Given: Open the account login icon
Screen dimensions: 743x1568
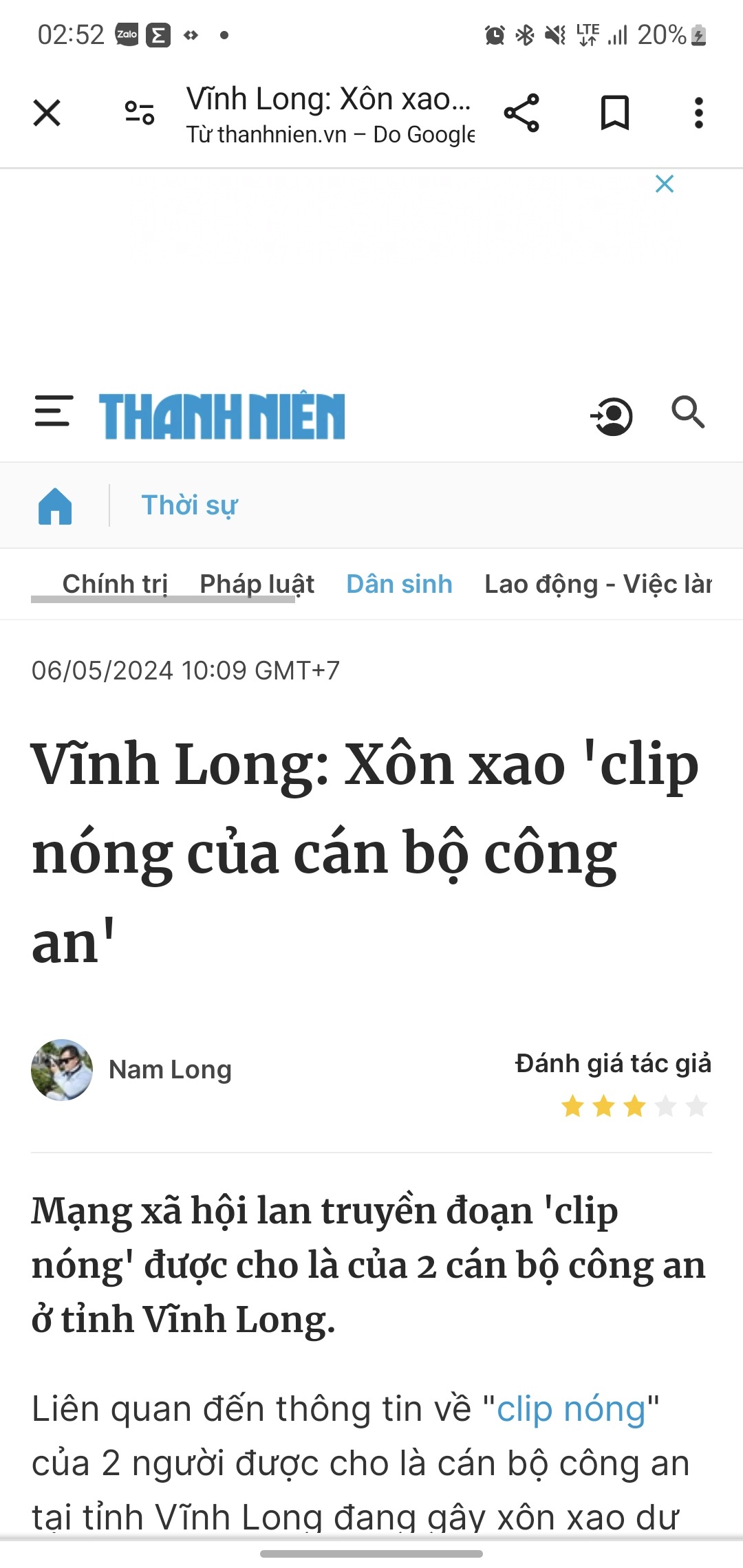Looking at the screenshot, I should [x=612, y=416].
